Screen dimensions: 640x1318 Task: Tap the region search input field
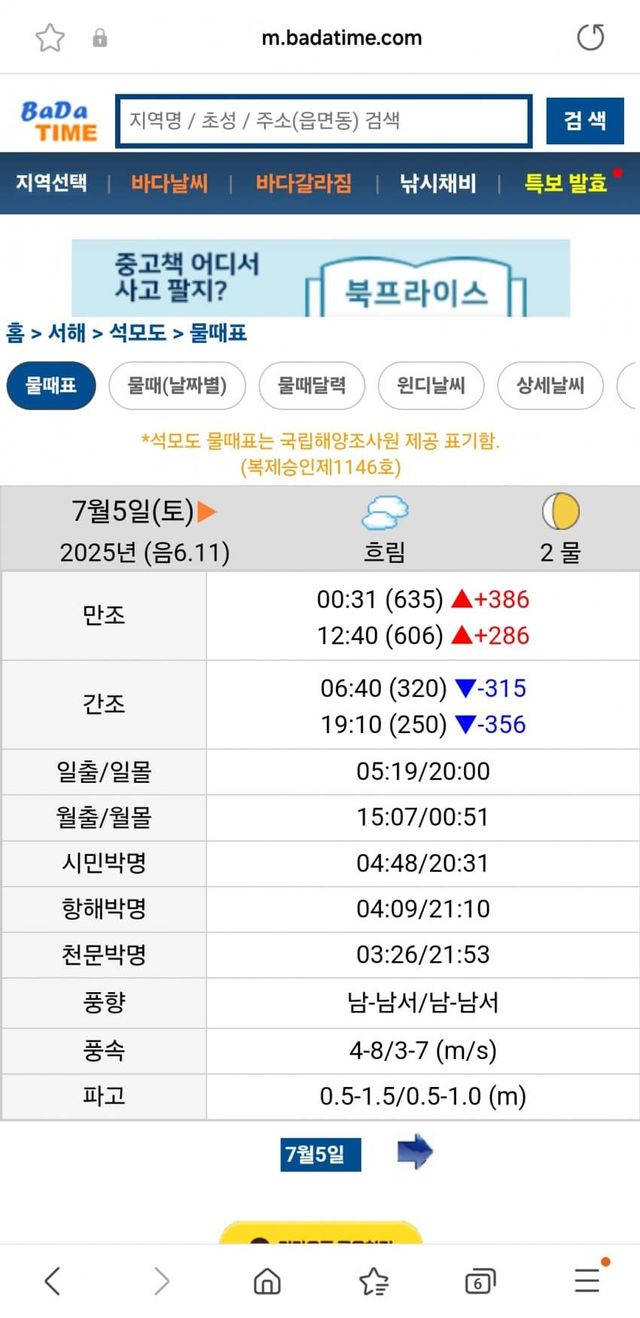[x=324, y=122]
